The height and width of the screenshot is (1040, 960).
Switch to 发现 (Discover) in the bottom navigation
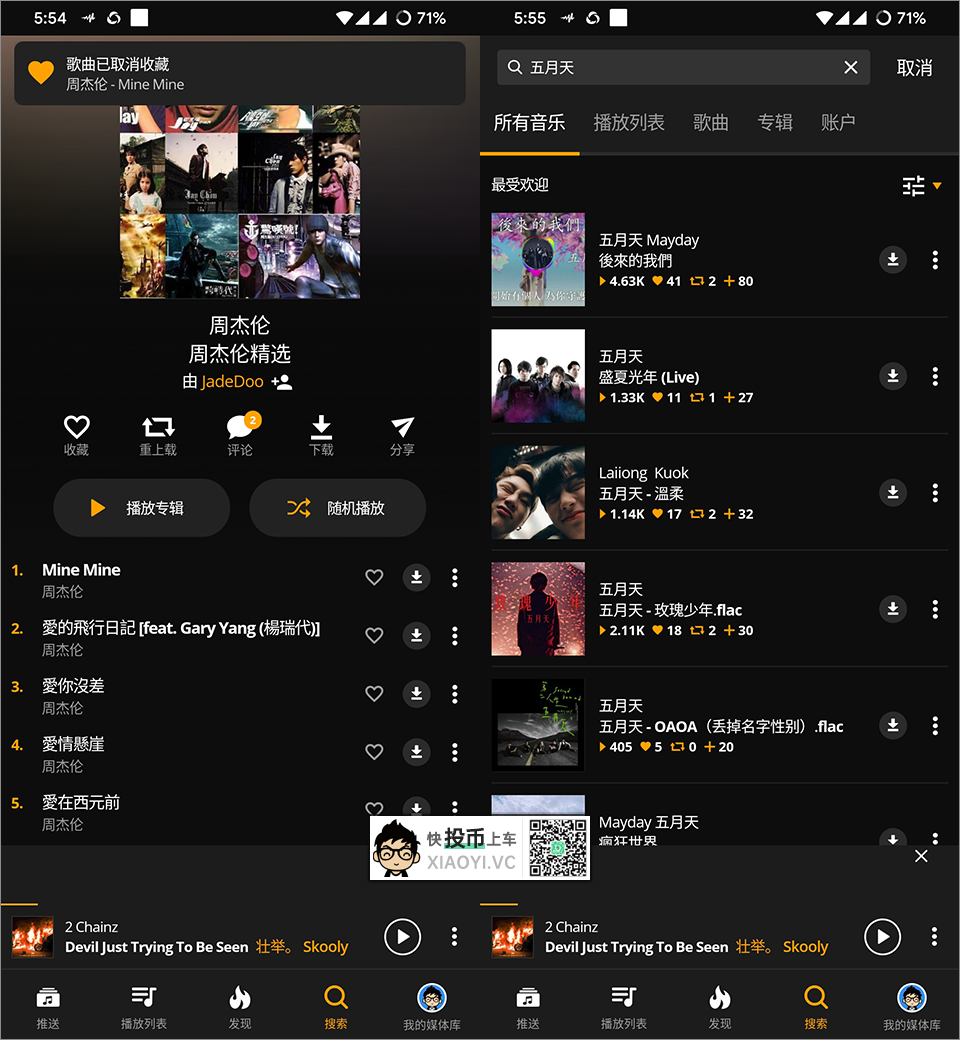tap(239, 1005)
